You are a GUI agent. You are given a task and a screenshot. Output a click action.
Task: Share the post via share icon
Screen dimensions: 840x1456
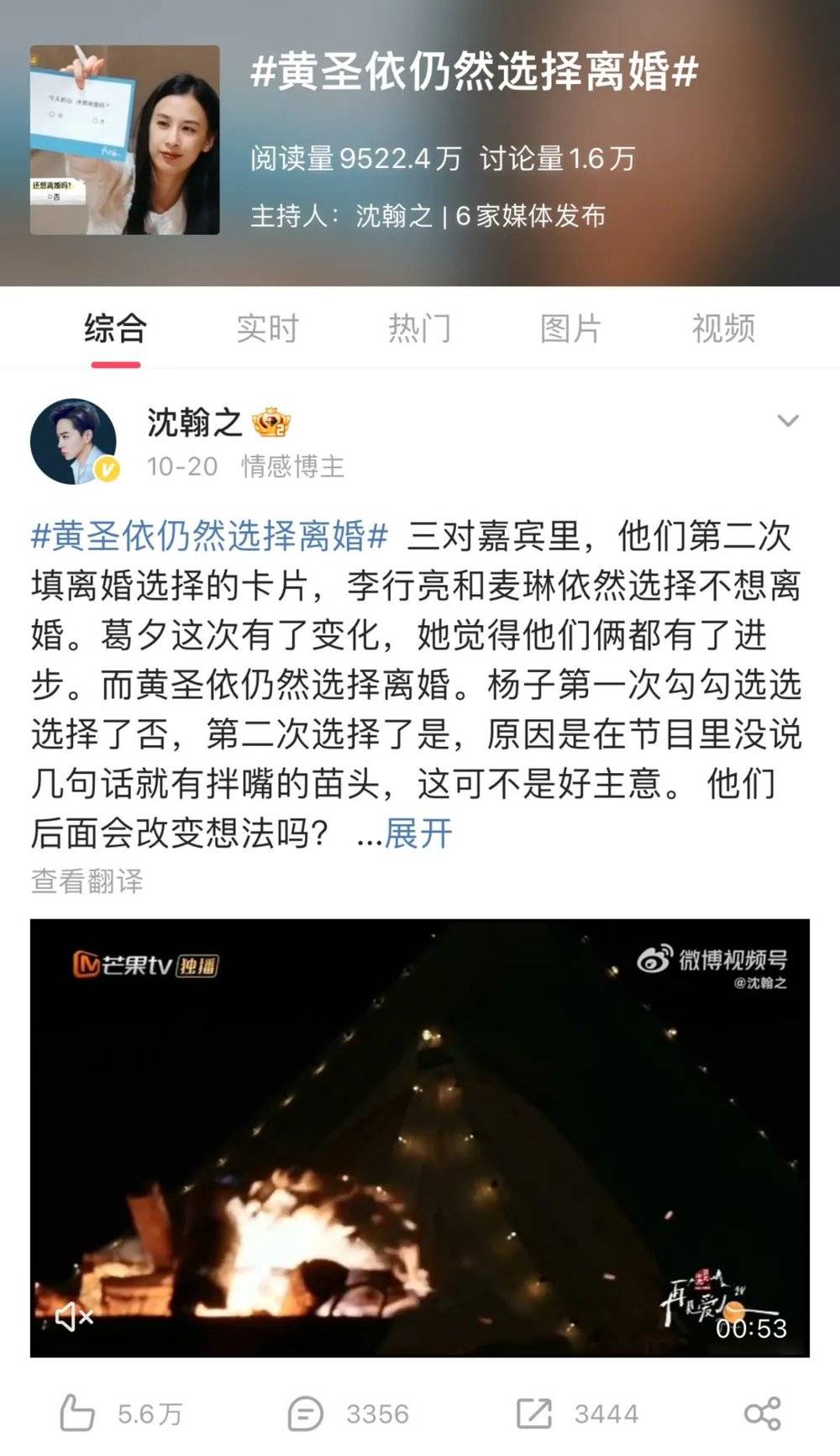coord(762,1413)
